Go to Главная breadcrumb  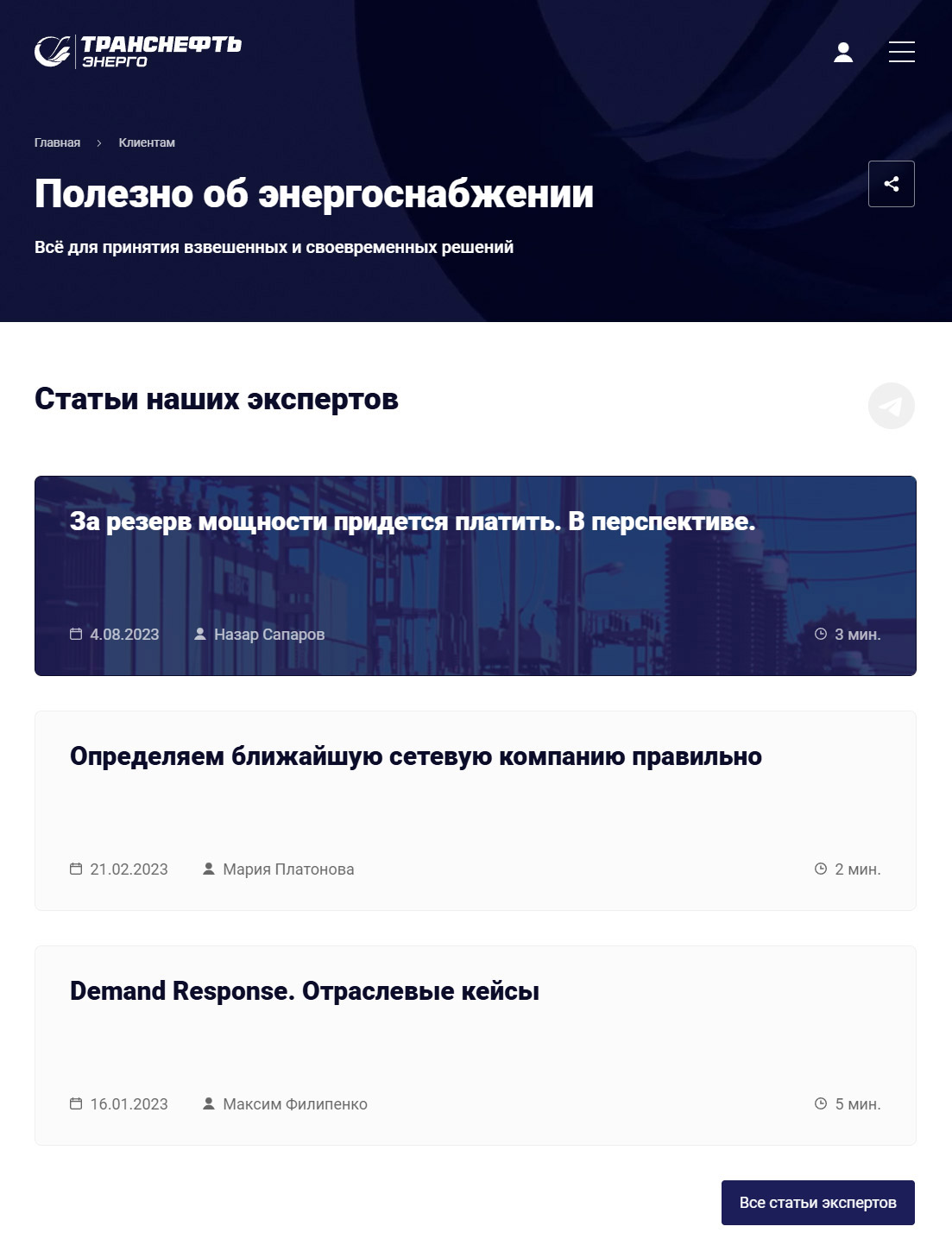[x=57, y=142]
